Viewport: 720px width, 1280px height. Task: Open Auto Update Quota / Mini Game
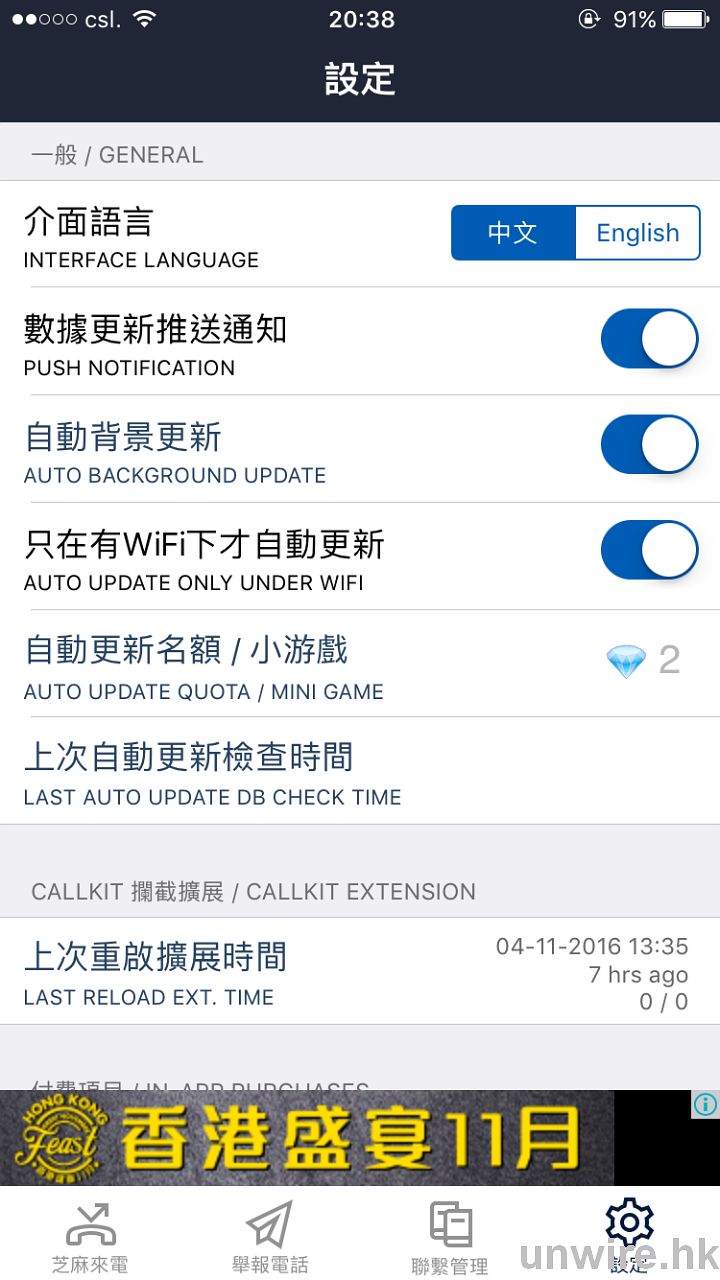[360, 663]
